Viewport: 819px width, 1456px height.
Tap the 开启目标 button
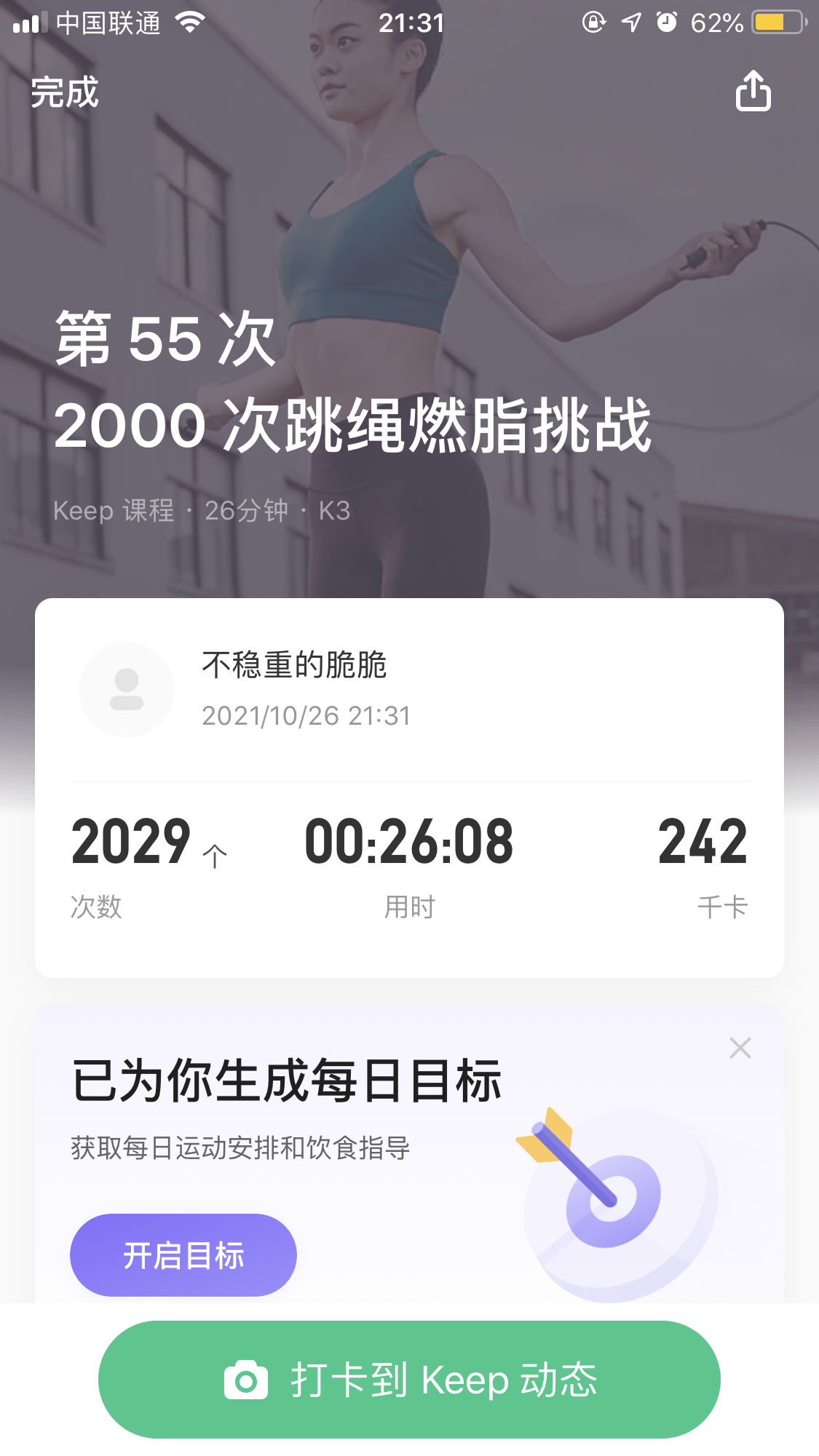click(x=183, y=1255)
